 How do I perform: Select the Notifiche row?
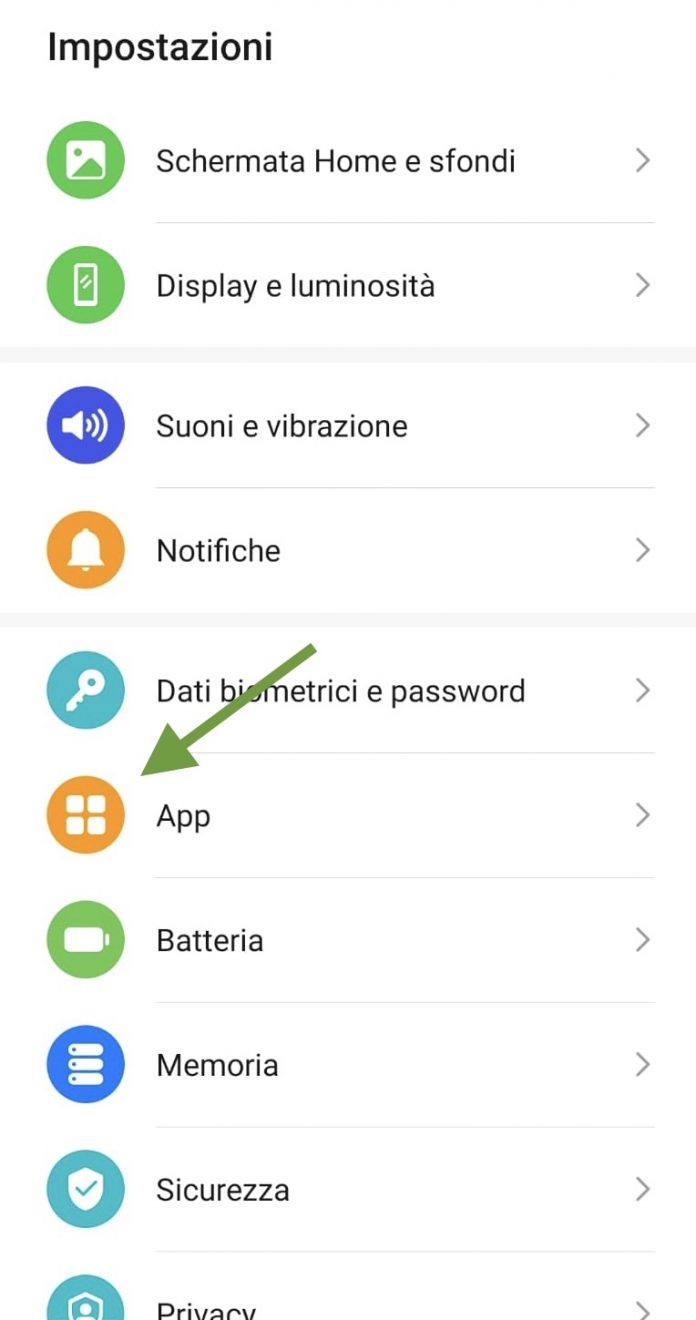(x=218, y=551)
